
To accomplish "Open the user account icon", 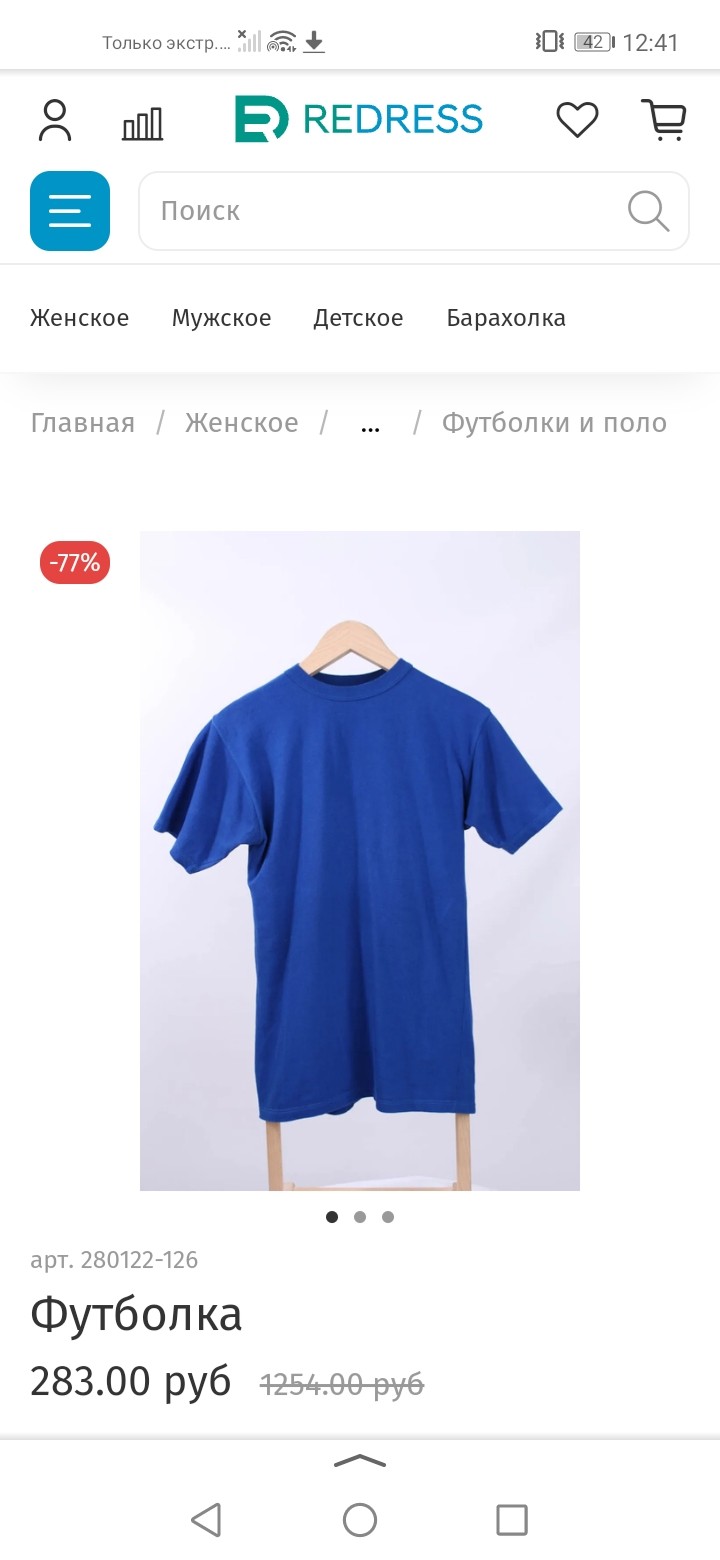I will pos(55,121).
